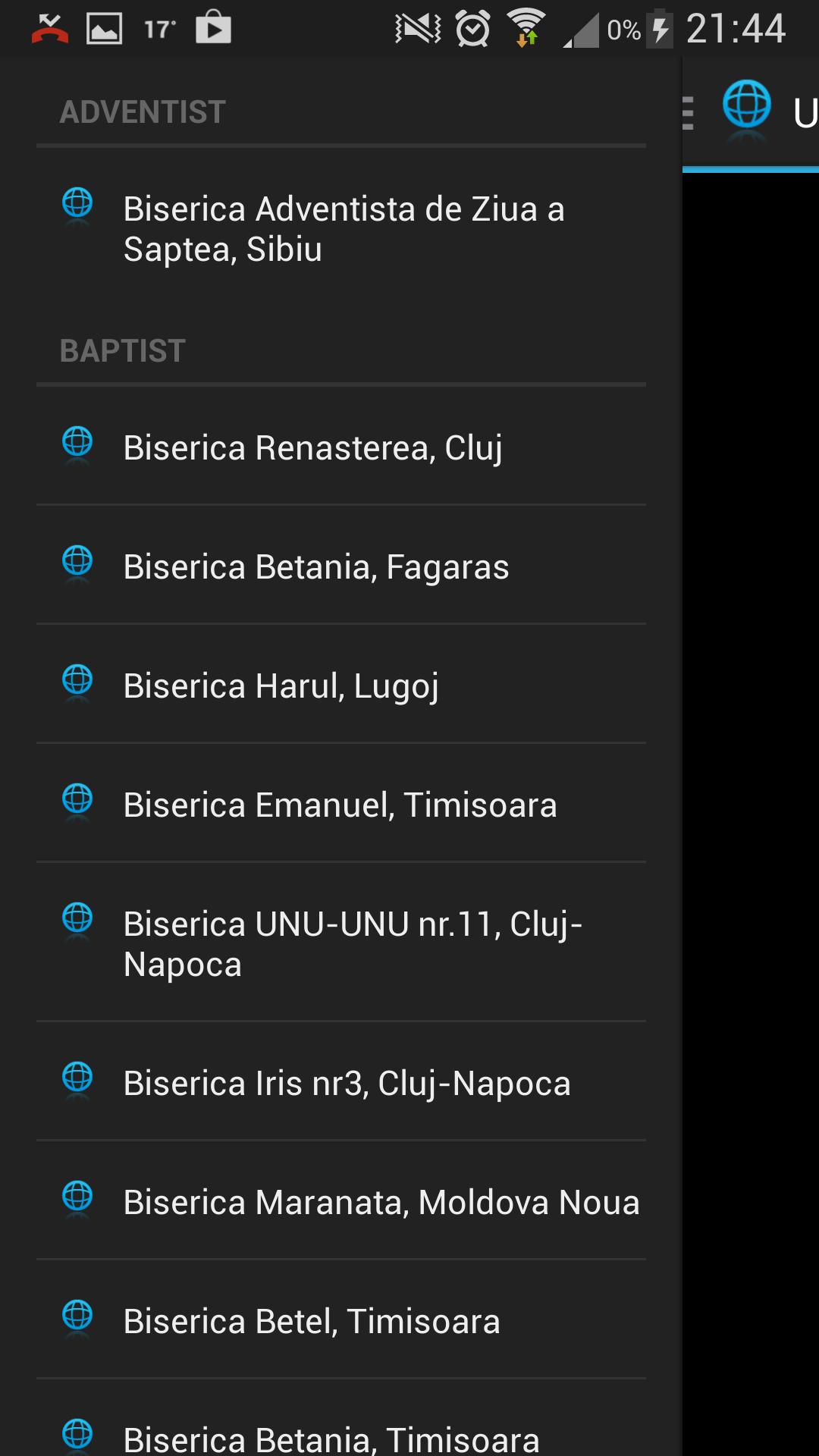Select Biserica Emanuel, Timisoara from the list
This screenshot has height=1456, width=819.
[x=340, y=804]
